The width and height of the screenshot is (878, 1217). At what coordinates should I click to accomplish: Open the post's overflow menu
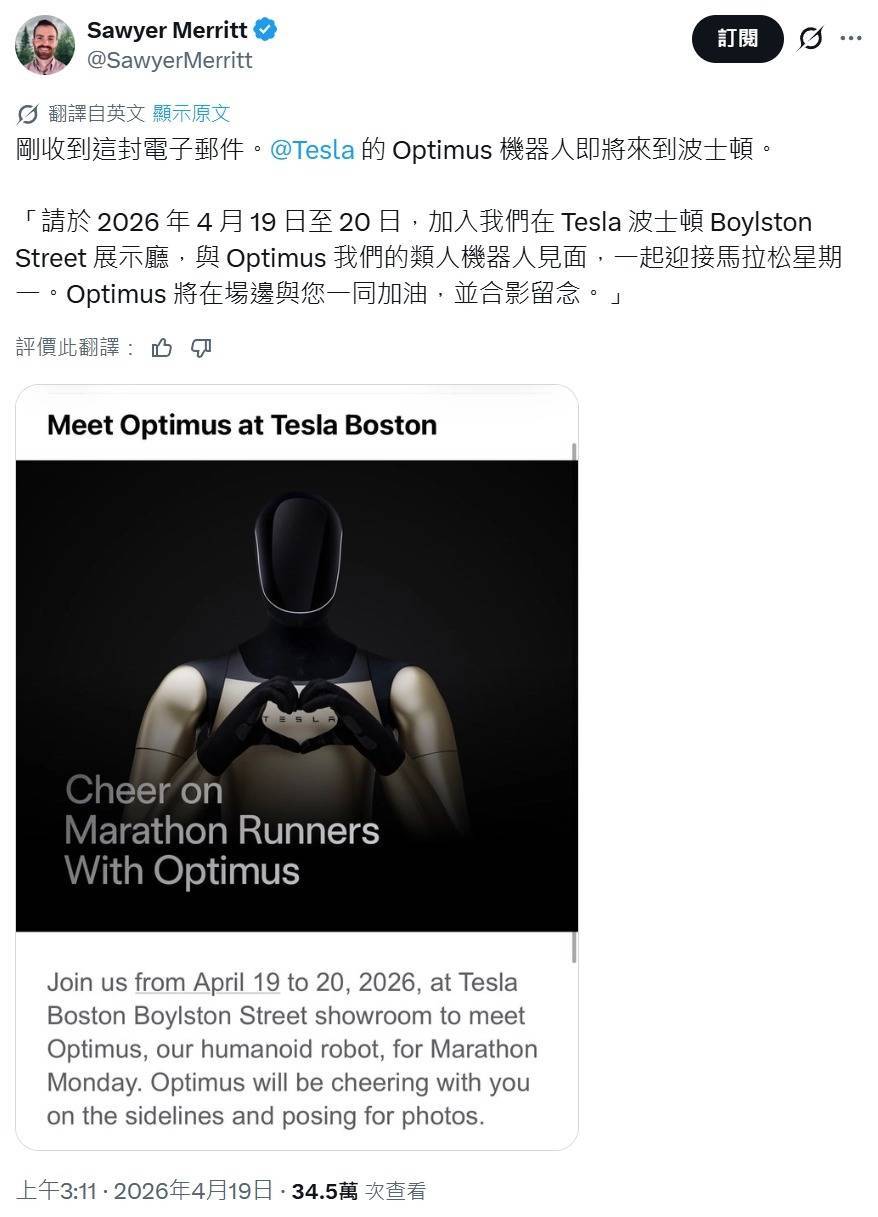point(851,39)
